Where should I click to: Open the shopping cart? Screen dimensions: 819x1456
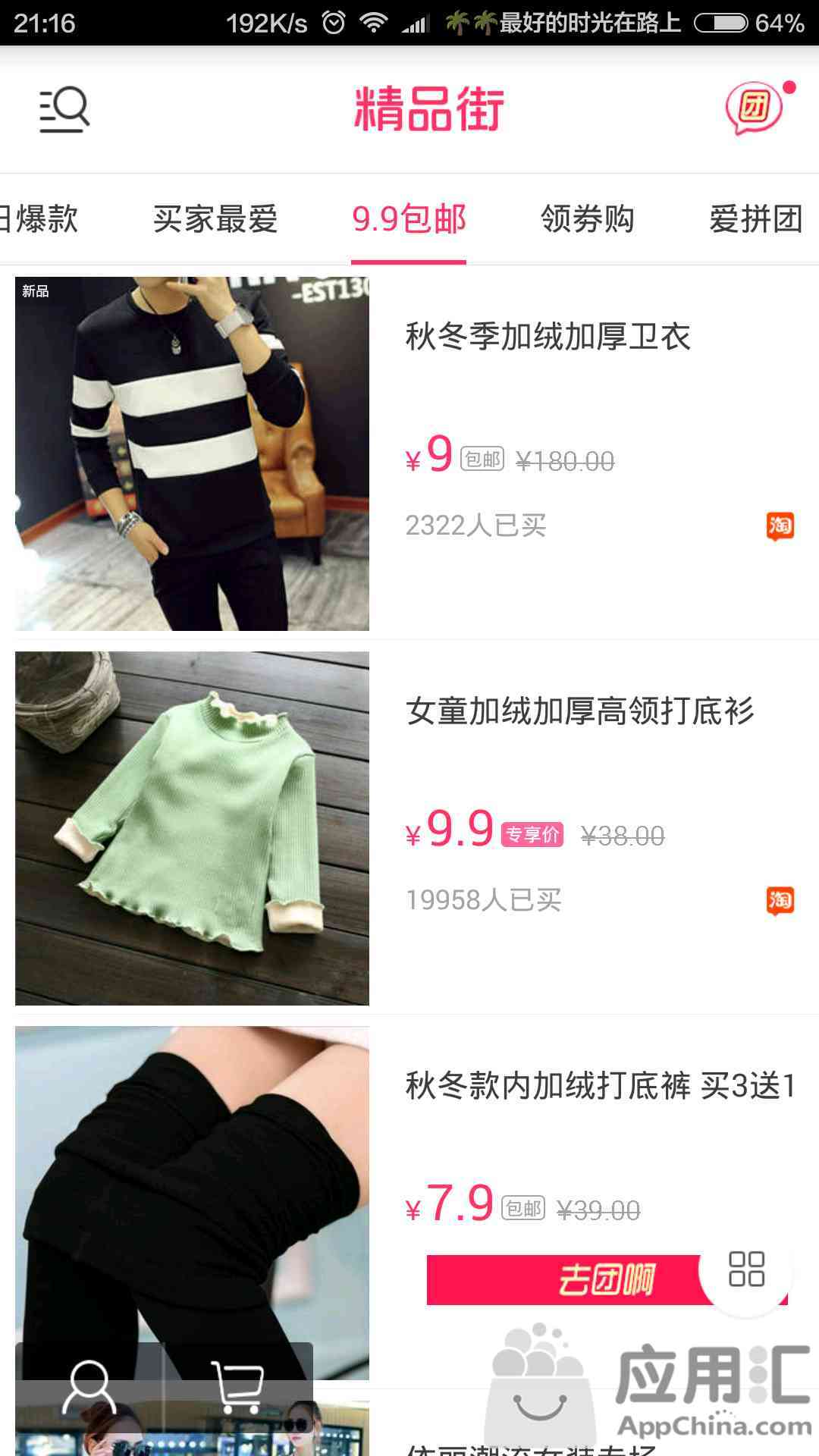click(x=238, y=1387)
